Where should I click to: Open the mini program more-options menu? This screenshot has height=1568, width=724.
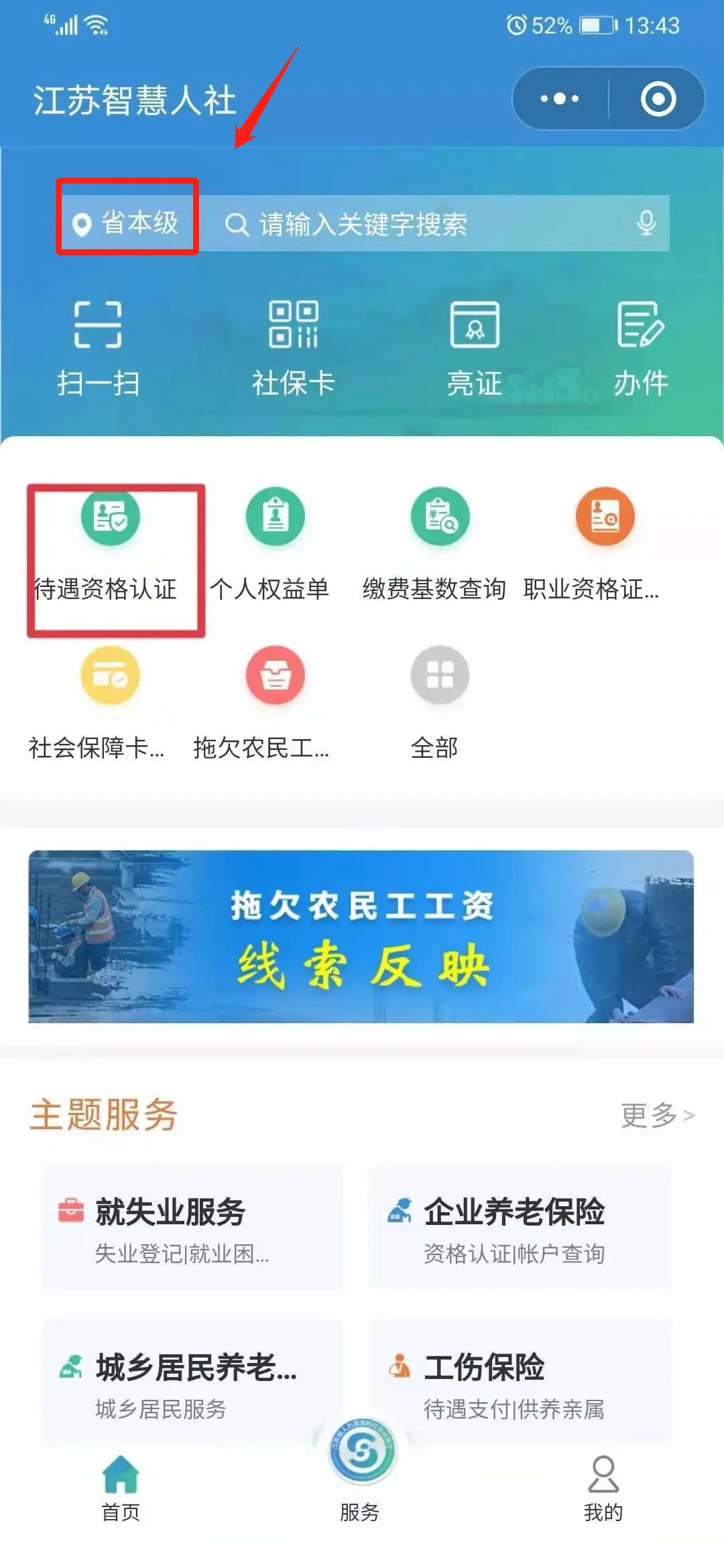[x=560, y=99]
